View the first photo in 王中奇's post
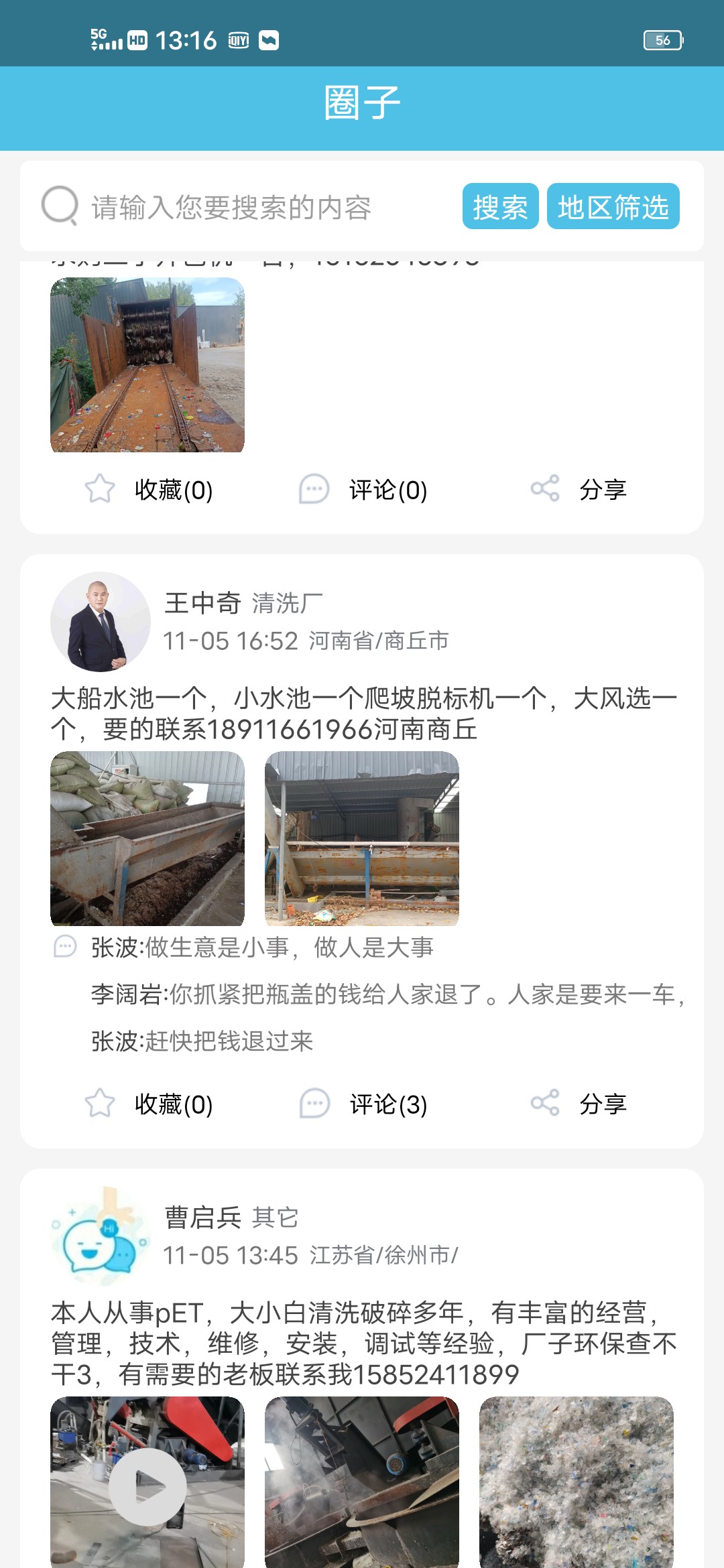Screen dimensions: 724x1568 coord(147,838)
